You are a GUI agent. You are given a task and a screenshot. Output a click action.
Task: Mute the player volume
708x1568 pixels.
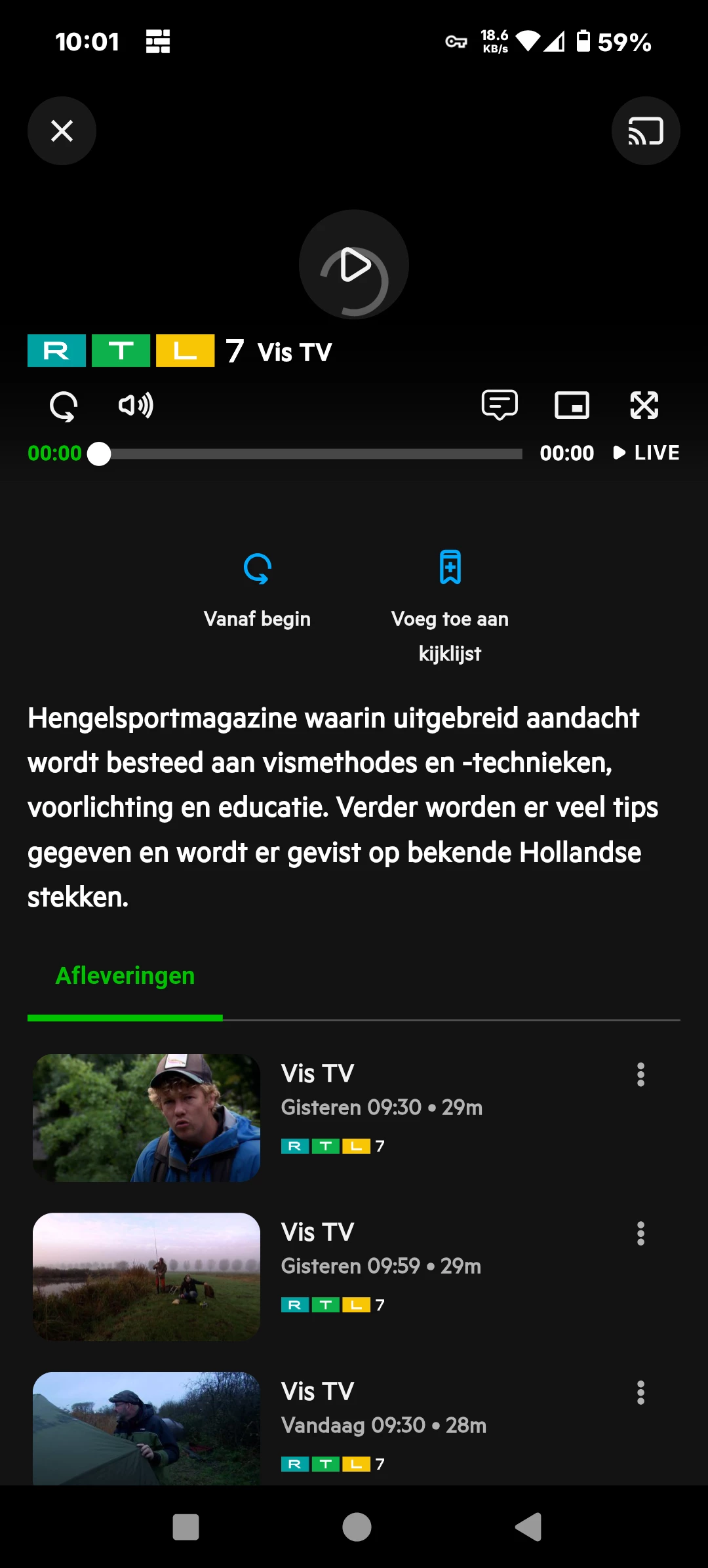pyautogui.click(x=136, y=406)
